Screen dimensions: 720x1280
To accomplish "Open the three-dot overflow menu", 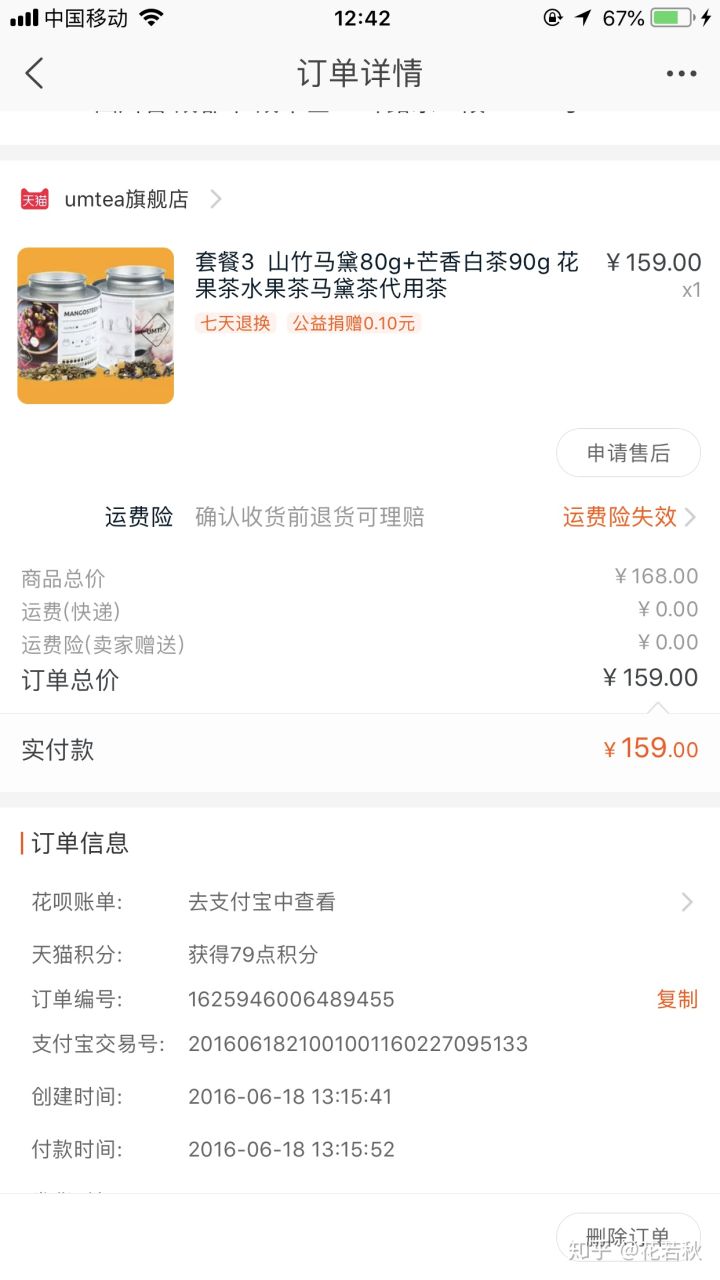I will point(681,73).
